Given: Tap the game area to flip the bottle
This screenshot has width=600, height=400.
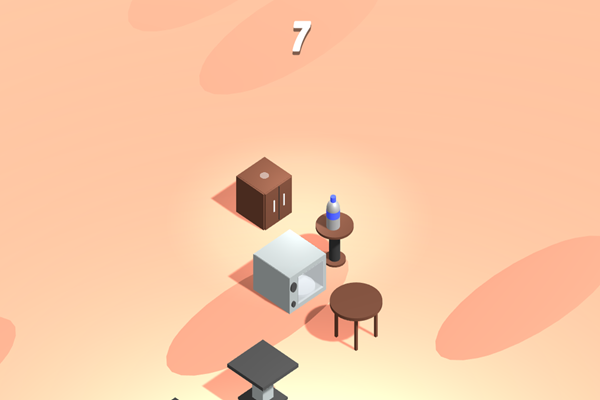Looking at the screenshot, I should click(x=300, y=200).
